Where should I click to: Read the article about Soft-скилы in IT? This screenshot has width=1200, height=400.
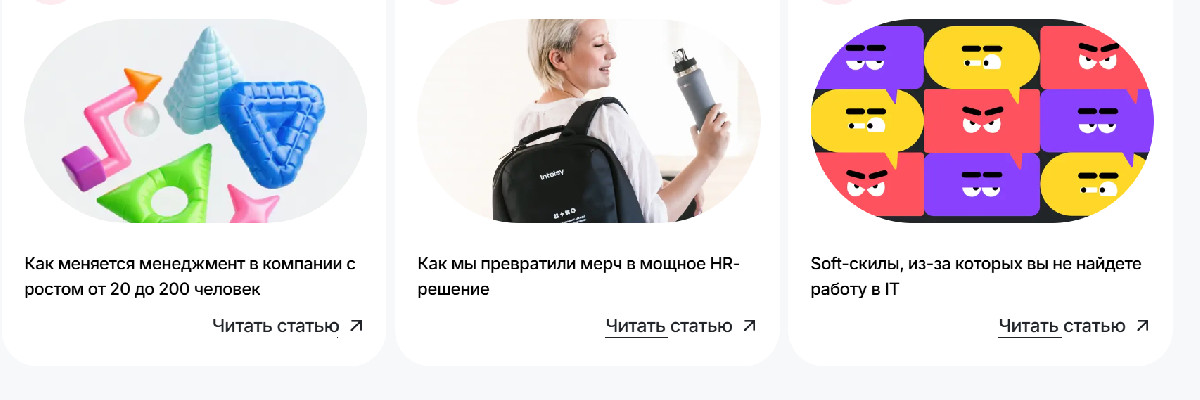(x=1073, y=326)
